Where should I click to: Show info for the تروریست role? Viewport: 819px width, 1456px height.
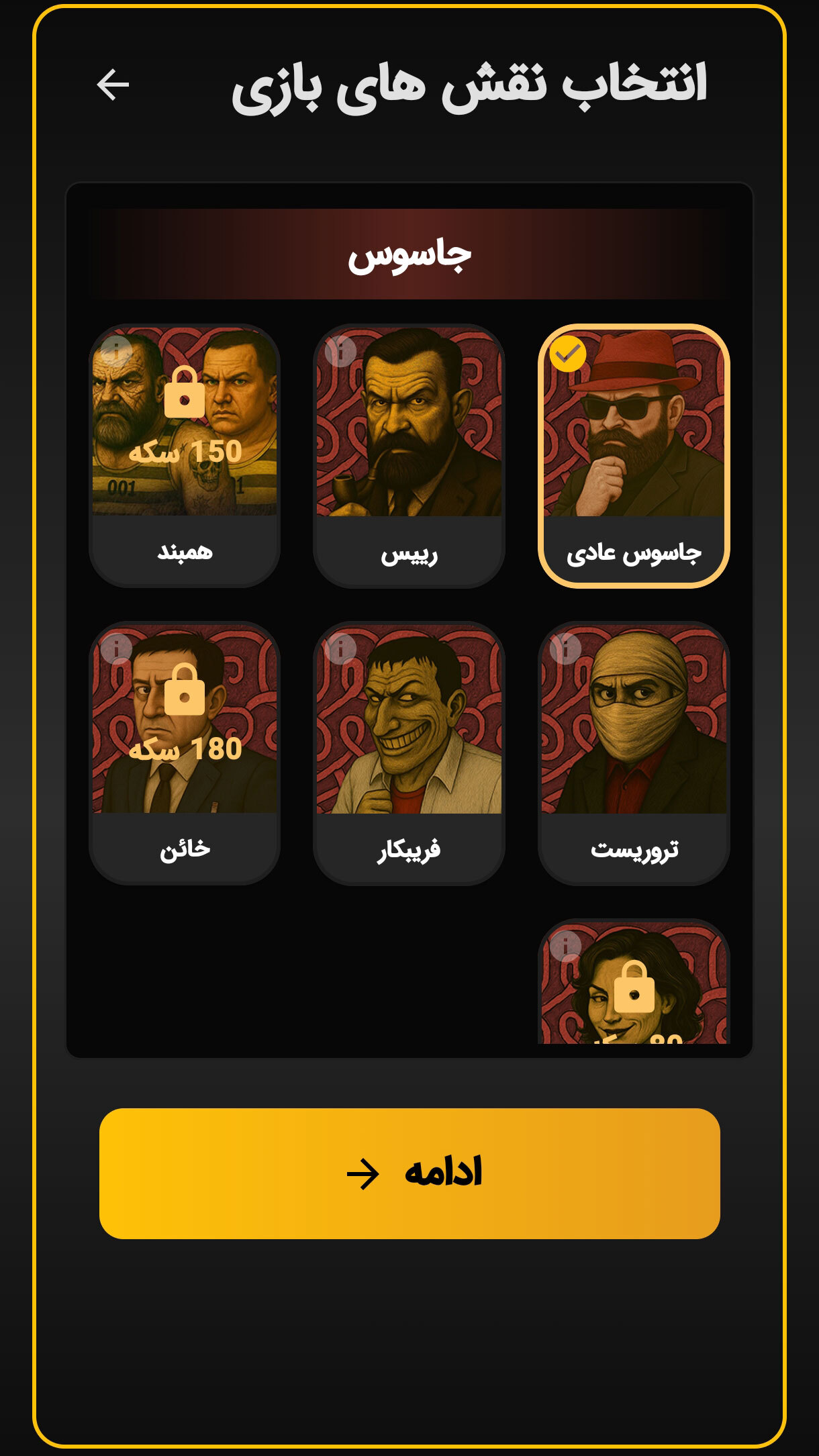click(565, 648)
